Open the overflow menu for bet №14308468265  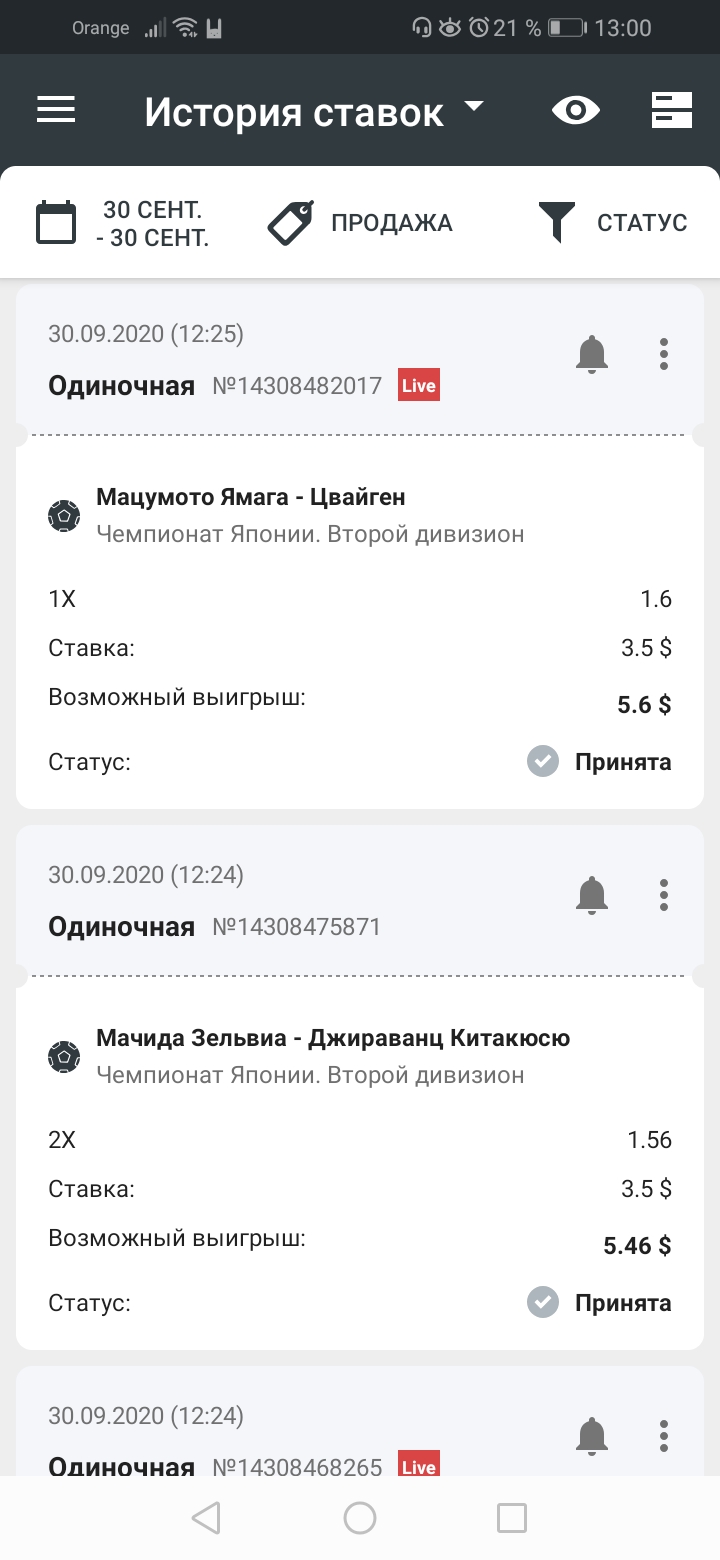664,1436
